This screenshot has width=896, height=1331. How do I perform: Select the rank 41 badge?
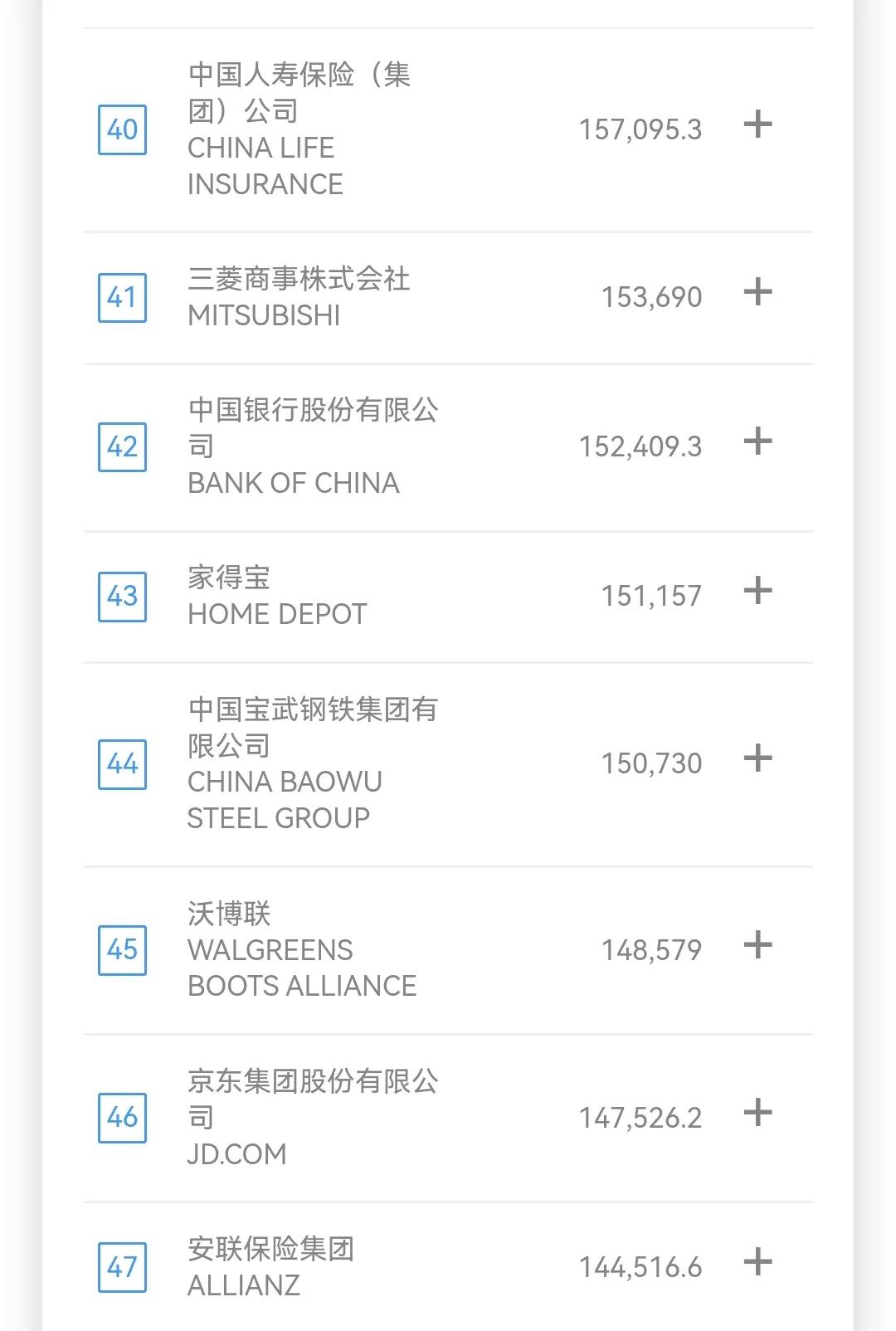122,296
